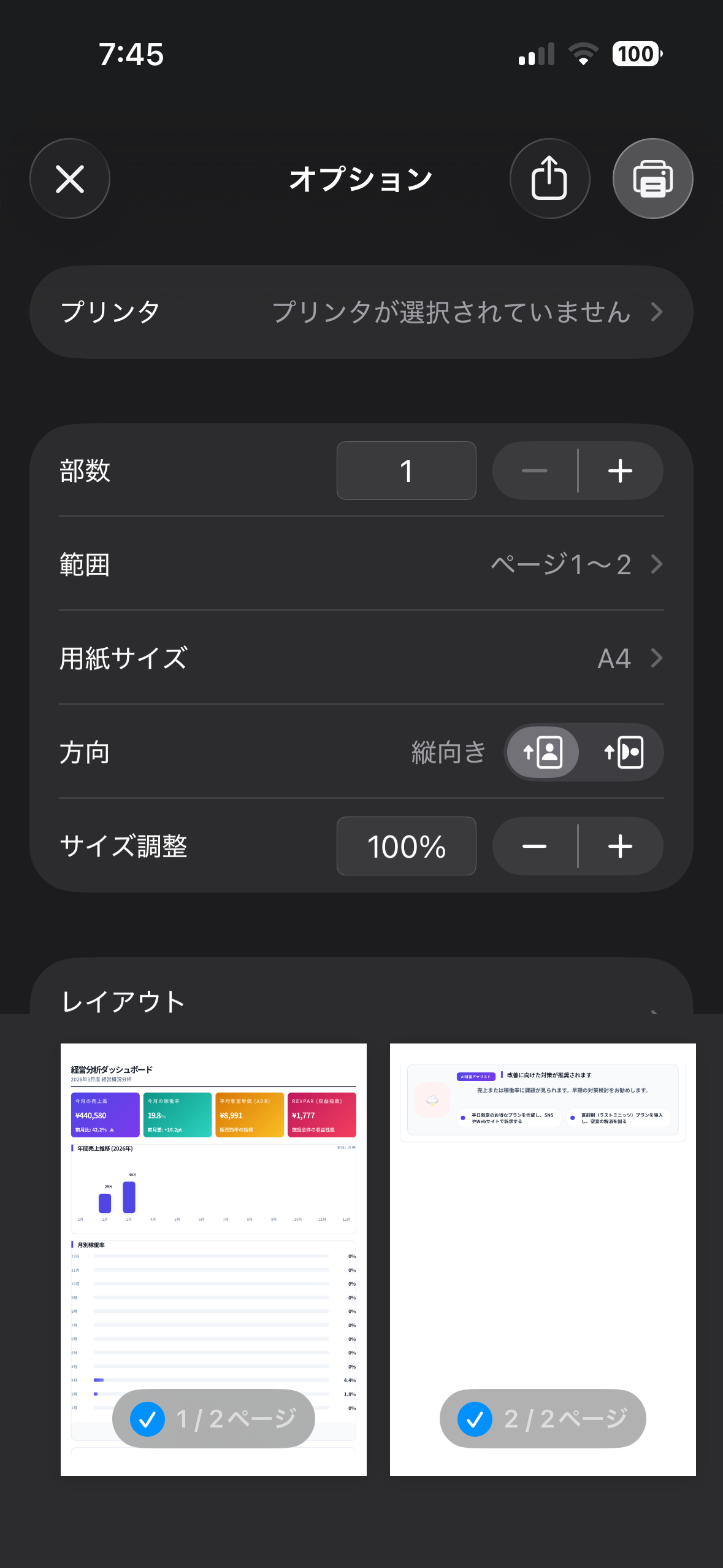Screen dimensions: 723x1568
Task: Uncheck page 1/2ページ from printing
Action: (148, 1419)
